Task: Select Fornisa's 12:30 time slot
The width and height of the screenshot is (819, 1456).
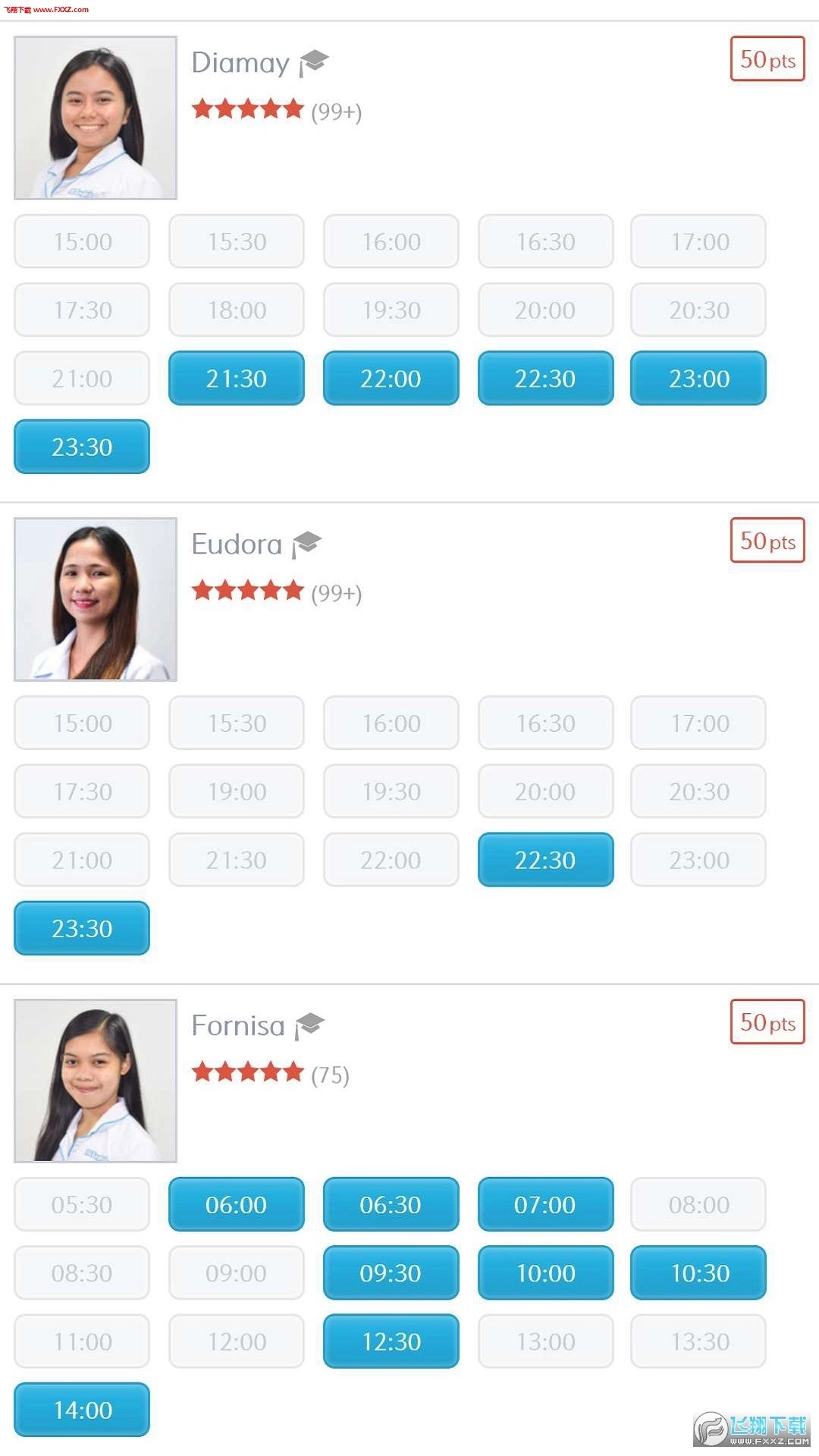Action: tap(391, 1341)
